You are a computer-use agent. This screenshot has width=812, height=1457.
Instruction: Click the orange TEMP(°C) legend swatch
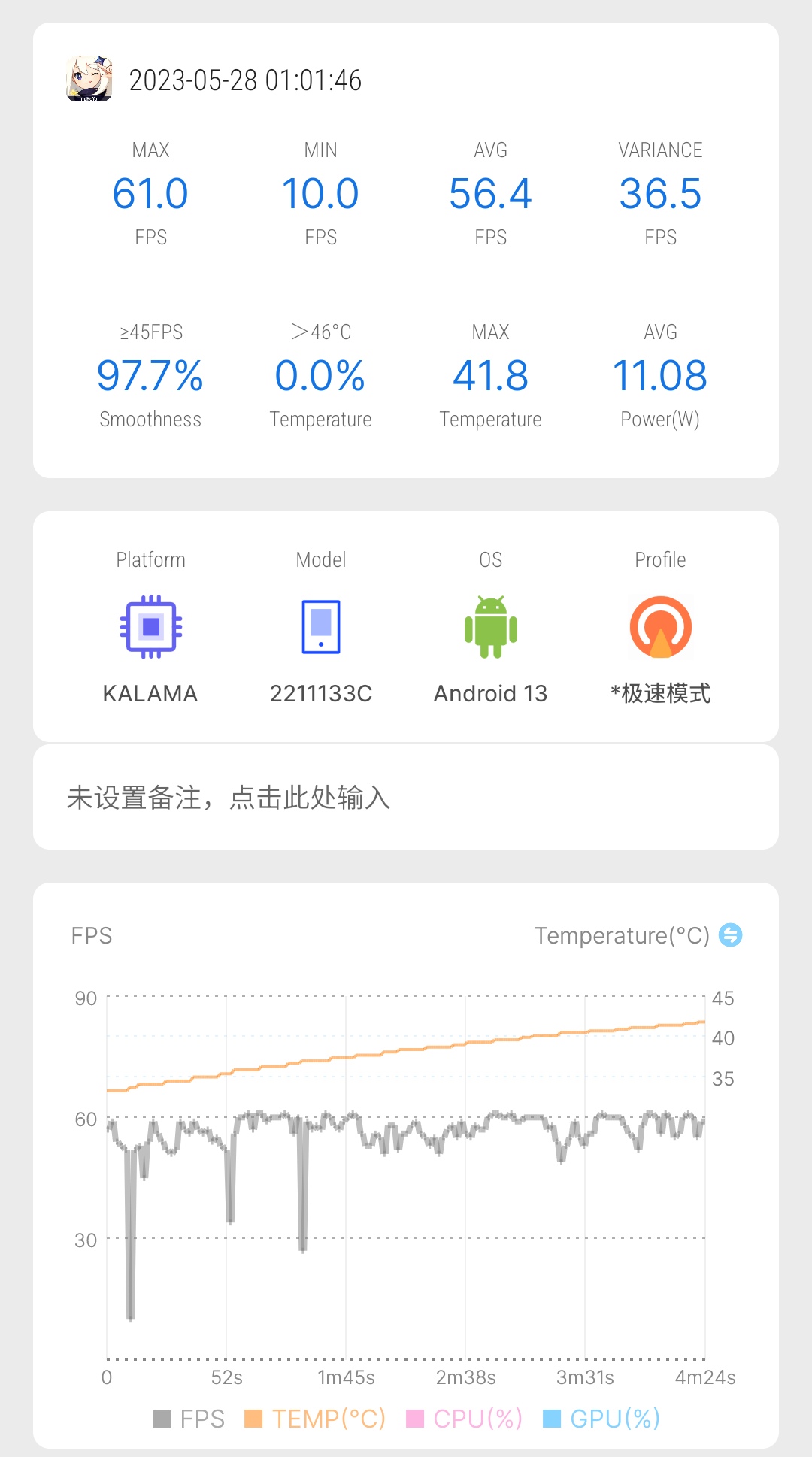tap(254, 1418)
